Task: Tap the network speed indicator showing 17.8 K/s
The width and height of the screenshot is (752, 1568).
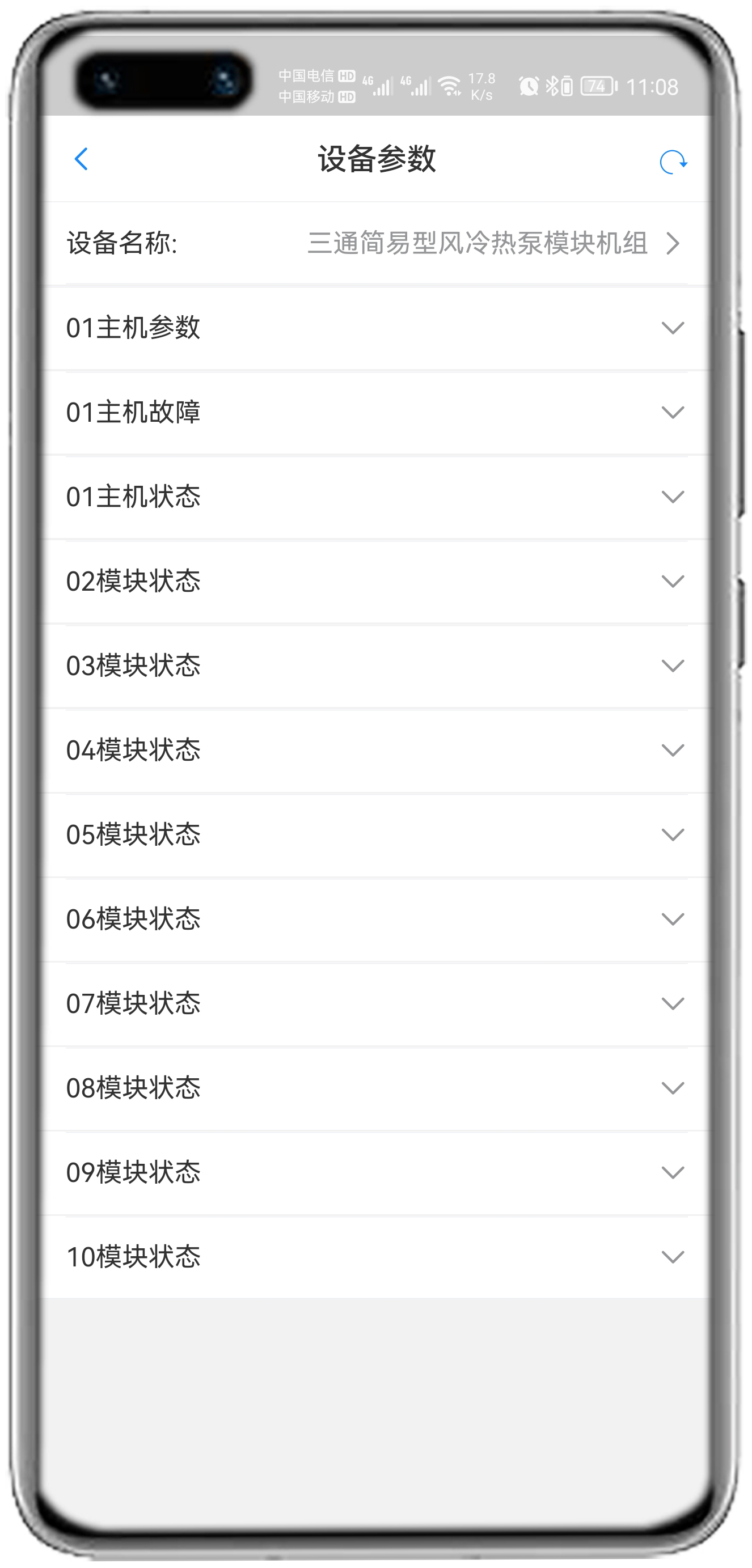Action: point(481,85)
